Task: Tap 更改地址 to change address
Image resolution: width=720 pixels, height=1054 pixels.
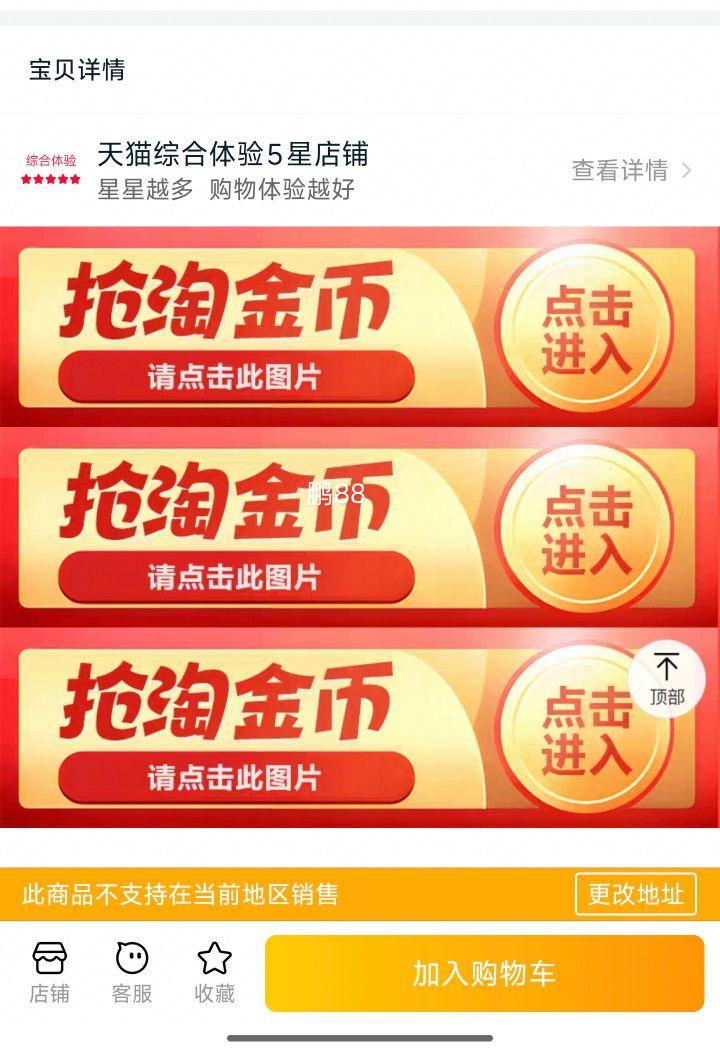Action: click(635, 894)
